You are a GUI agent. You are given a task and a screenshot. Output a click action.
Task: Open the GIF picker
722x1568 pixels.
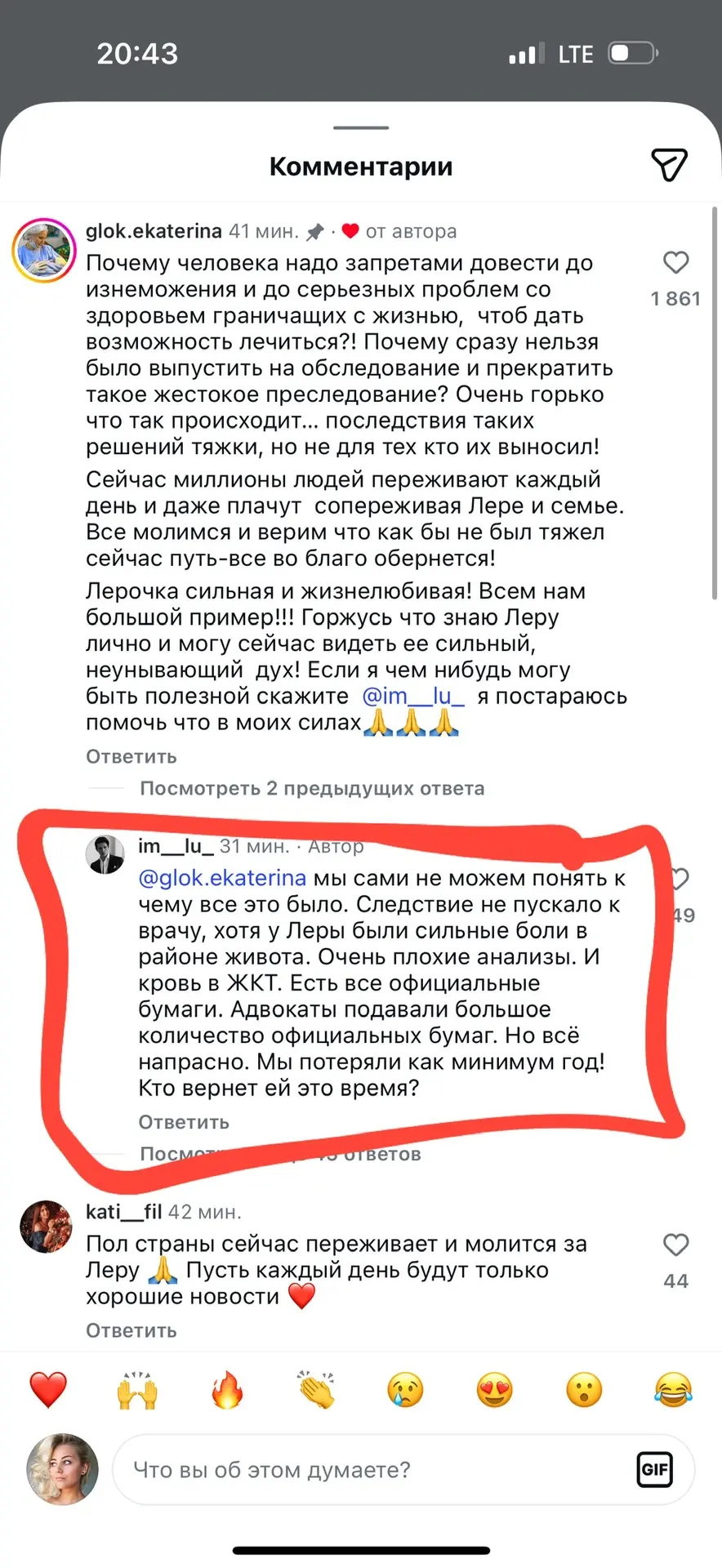tap(654, 1470)
